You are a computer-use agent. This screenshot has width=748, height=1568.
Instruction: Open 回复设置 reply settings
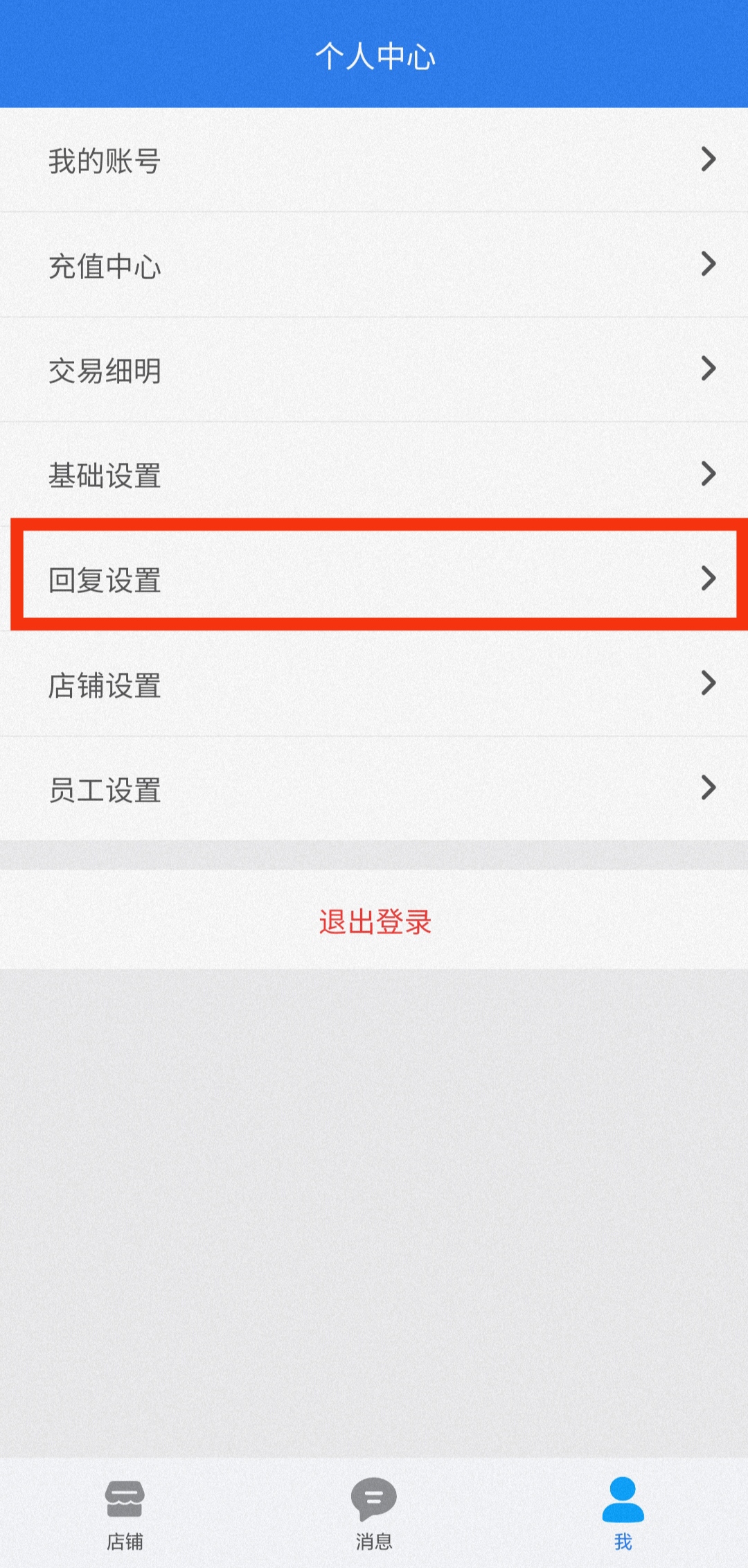point(374,579)
